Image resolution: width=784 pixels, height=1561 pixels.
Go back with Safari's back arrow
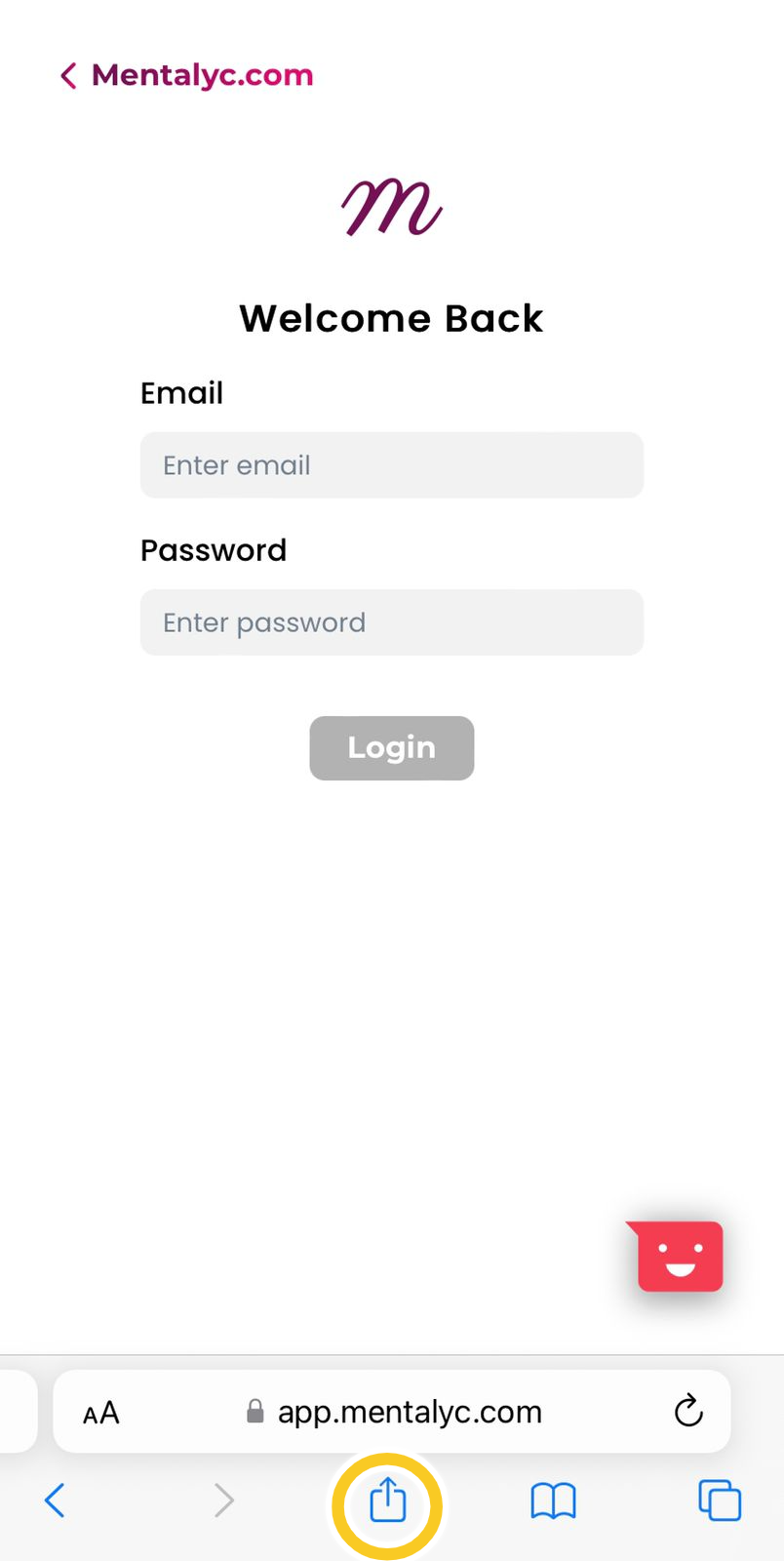56,1501
